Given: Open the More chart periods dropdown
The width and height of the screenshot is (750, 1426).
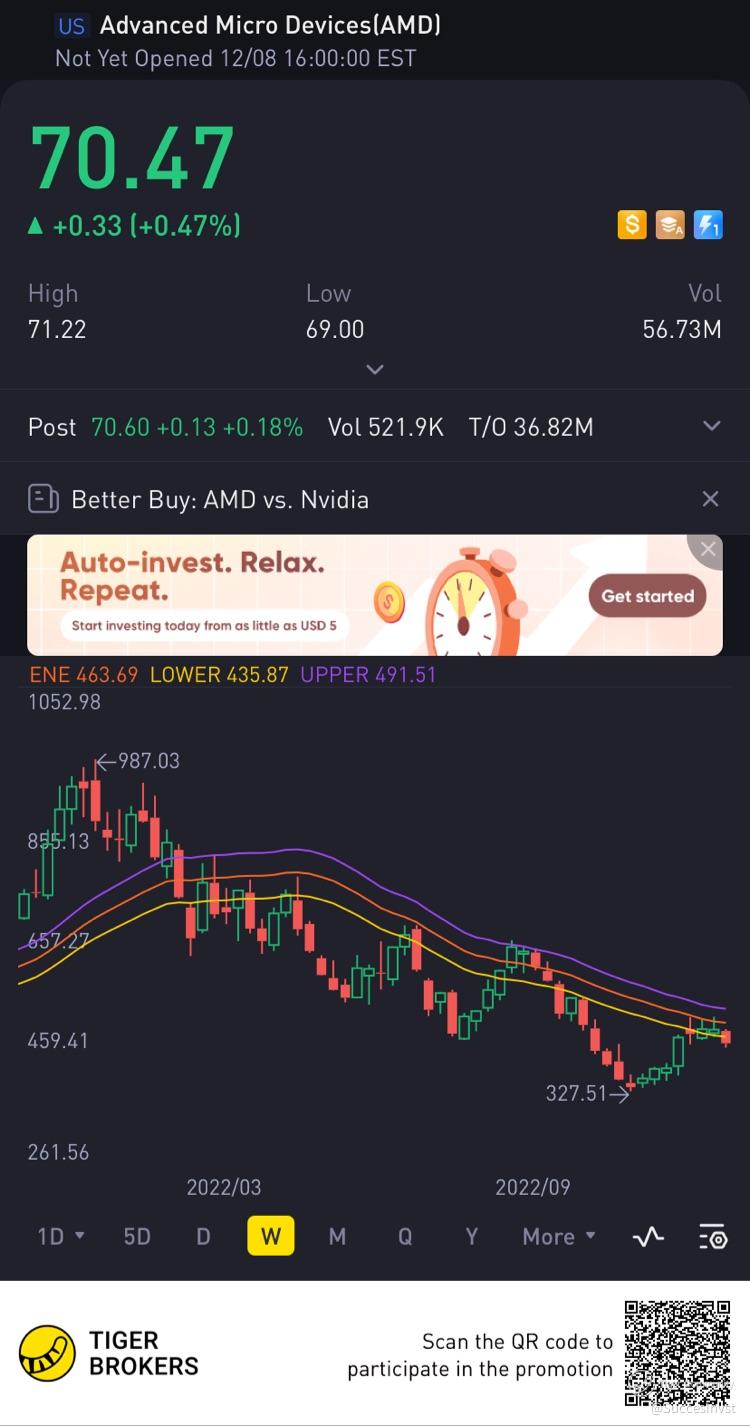Looking at the screenshot, I should point(558,1237).
